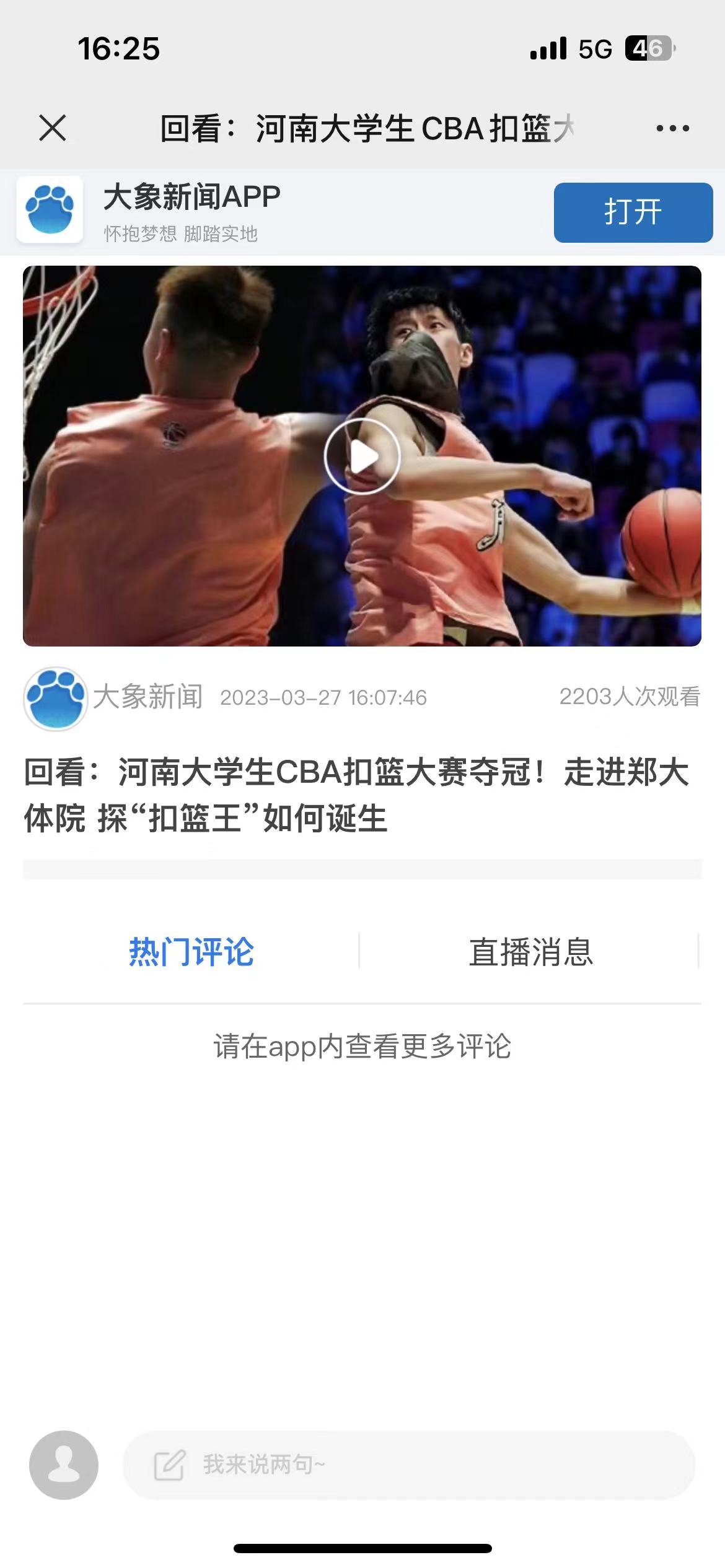725x1568 pixels.
Task: Tap the gray user avatar beside comment box
Action: click(x=64, y=1465)
